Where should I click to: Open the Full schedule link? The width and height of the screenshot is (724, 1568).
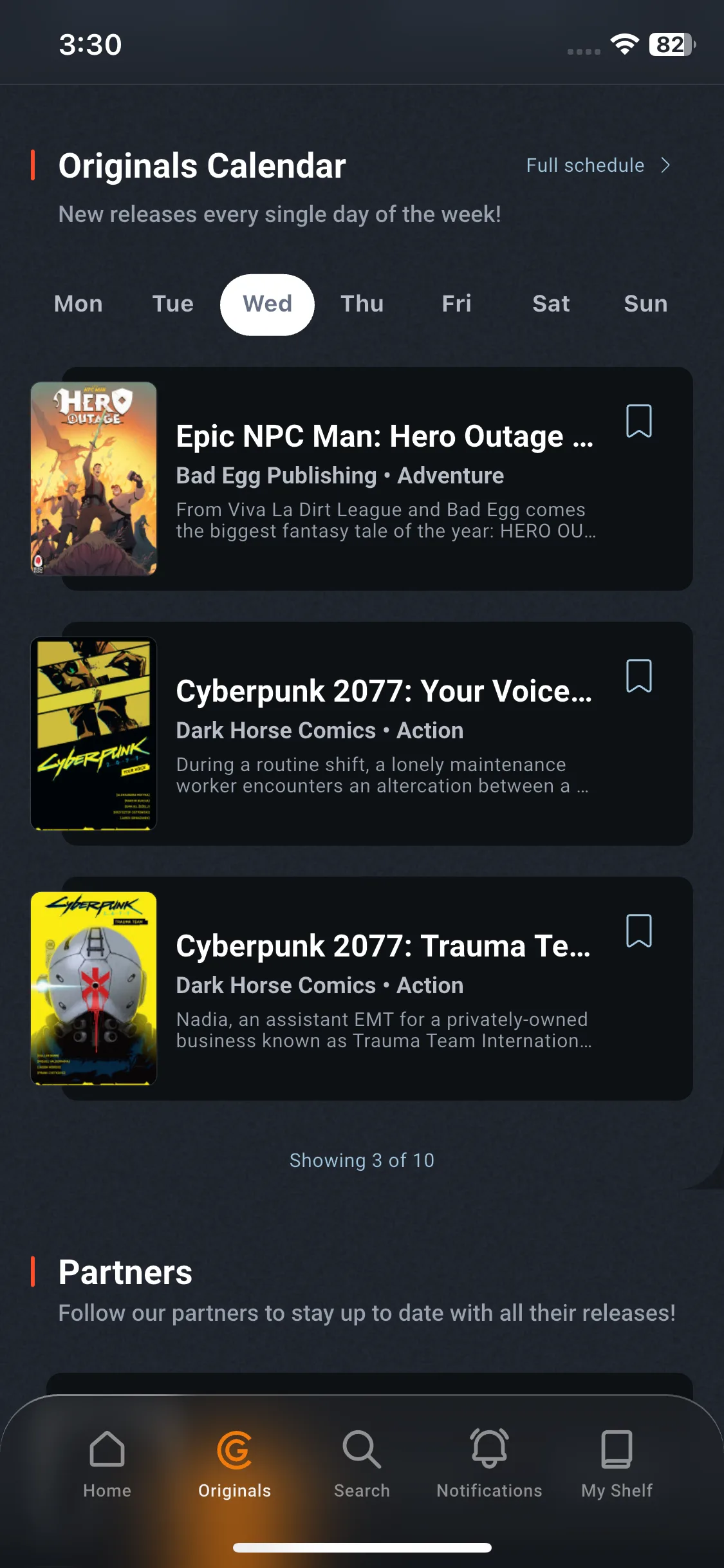[x=597, y=165]
